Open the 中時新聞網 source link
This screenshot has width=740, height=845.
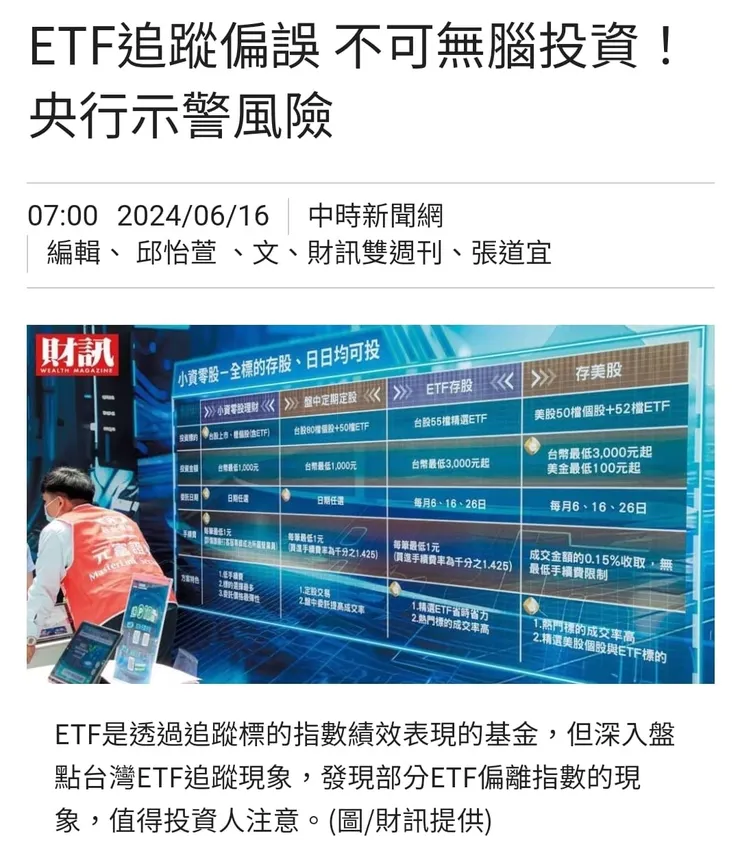375,215
